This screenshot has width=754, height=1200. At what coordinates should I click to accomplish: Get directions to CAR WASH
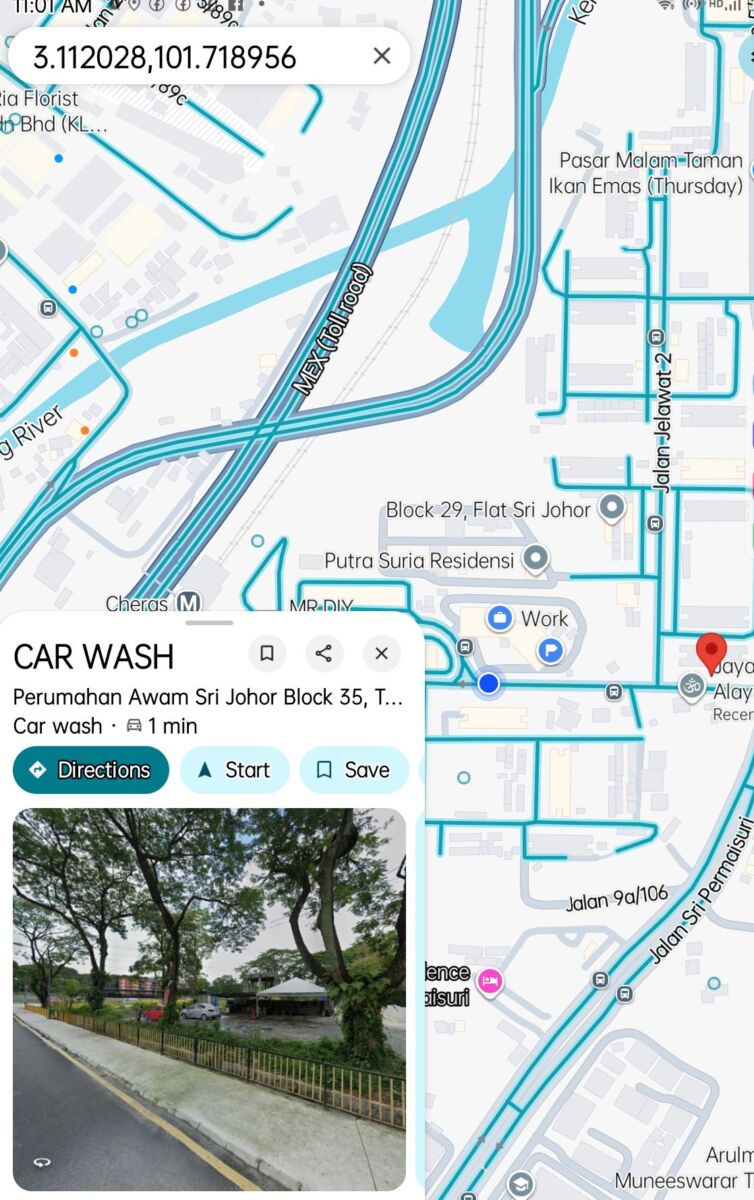(91, 770)
